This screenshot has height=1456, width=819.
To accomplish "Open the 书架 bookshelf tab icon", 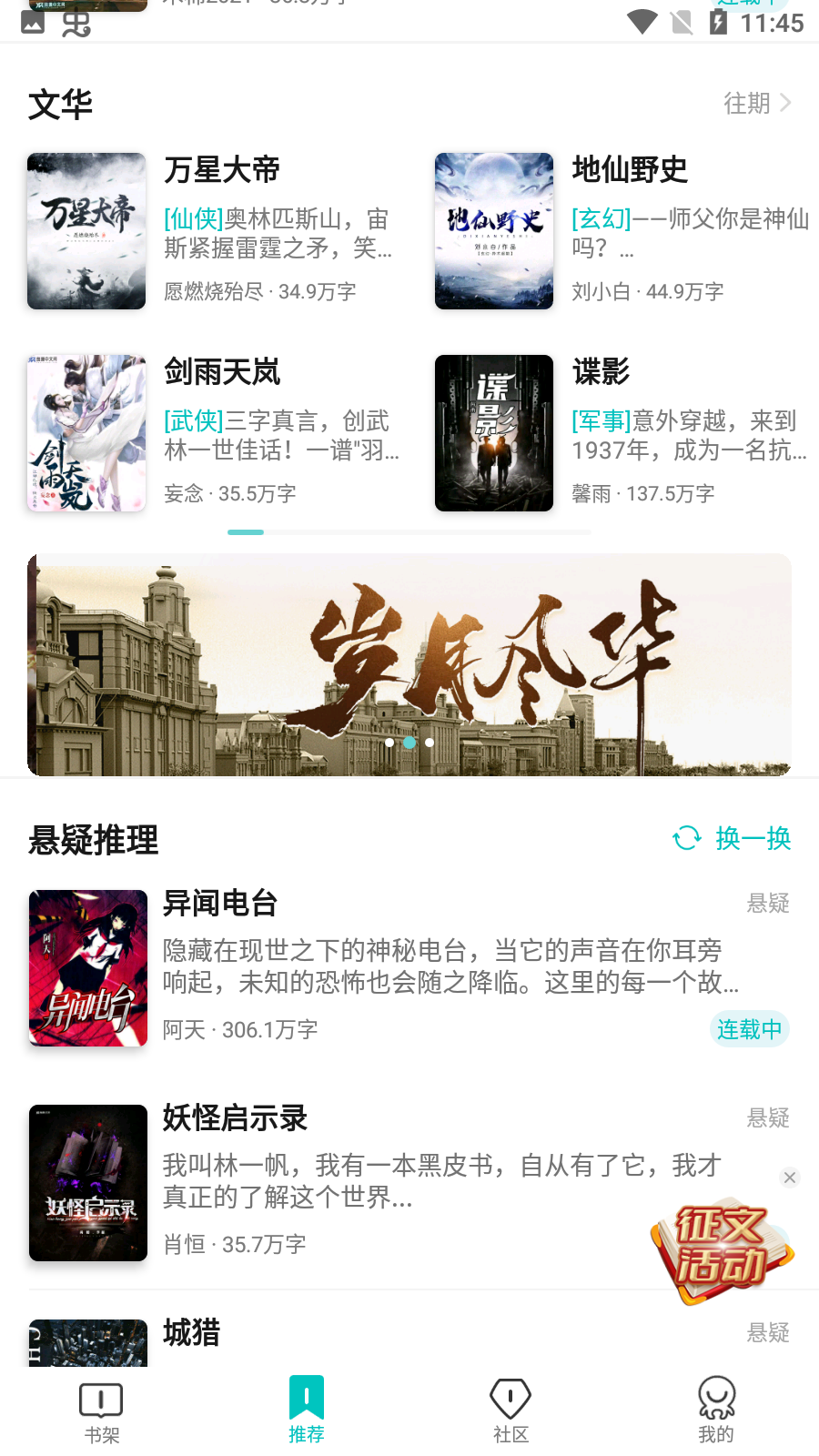I will pyautogui.click(x=102, y=1399).
